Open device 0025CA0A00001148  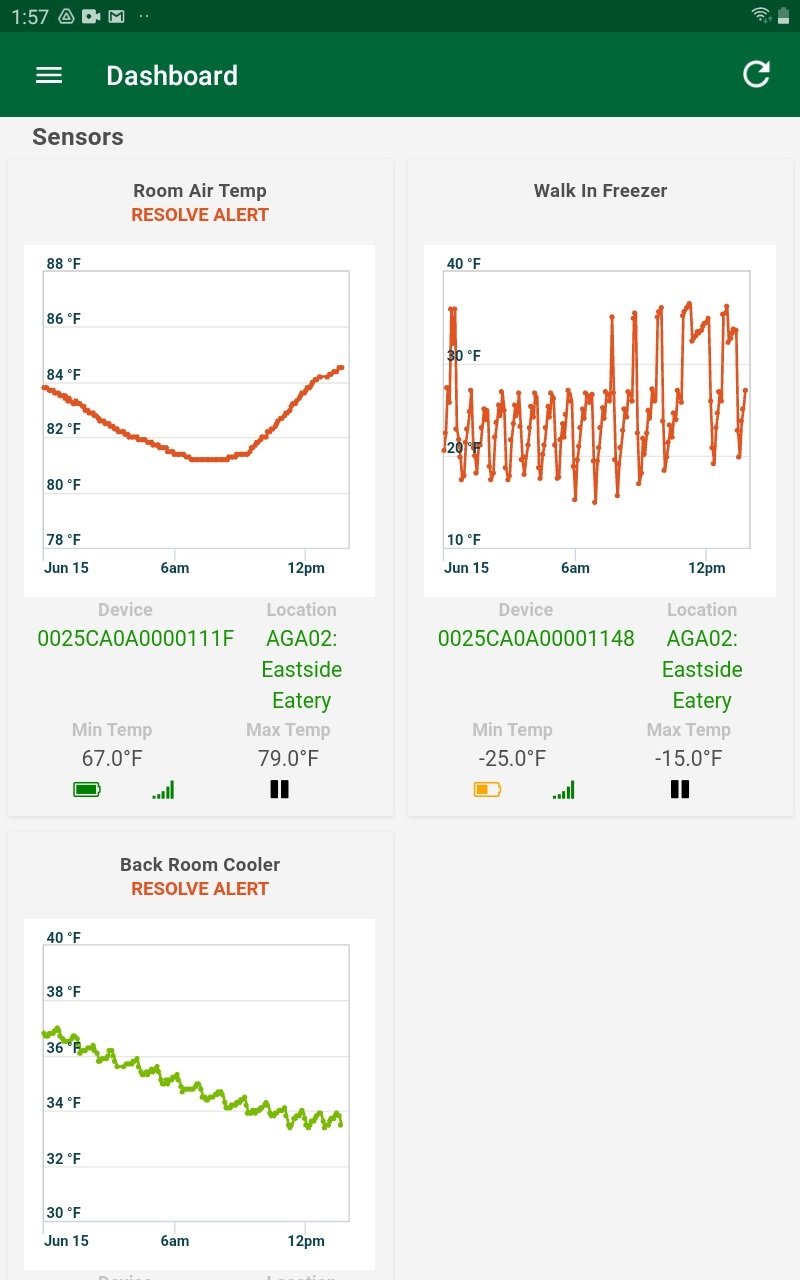[536, 638]
